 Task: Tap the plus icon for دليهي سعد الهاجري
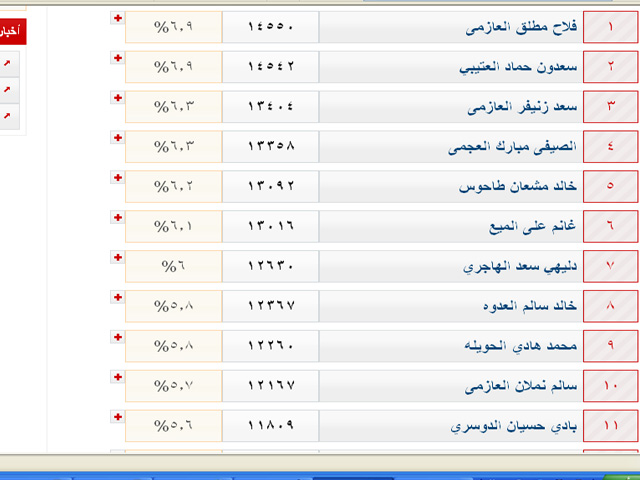pos(117,258)
